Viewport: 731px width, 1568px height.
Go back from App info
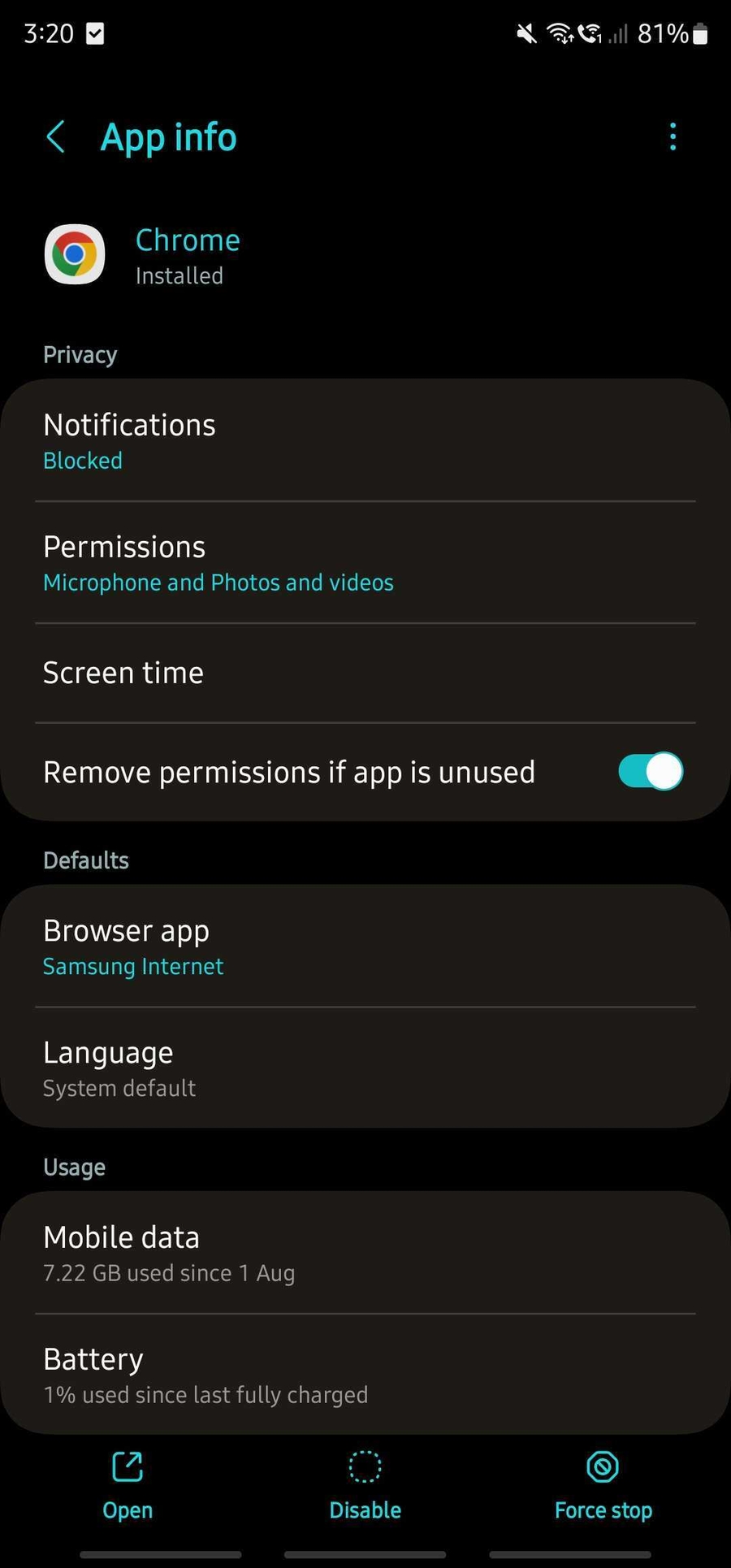[55, 137]
